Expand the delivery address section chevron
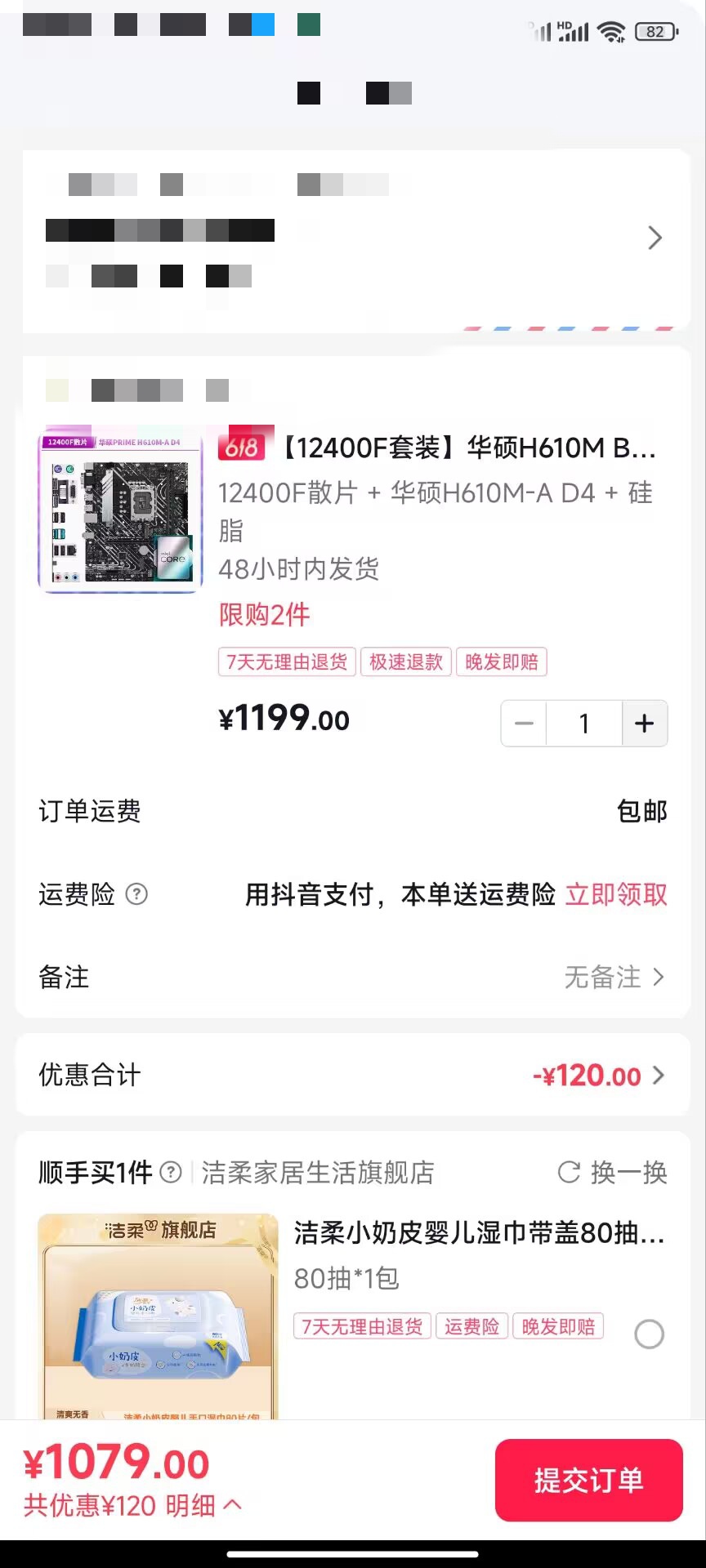The image size is (706, 1568). [654, 238]
